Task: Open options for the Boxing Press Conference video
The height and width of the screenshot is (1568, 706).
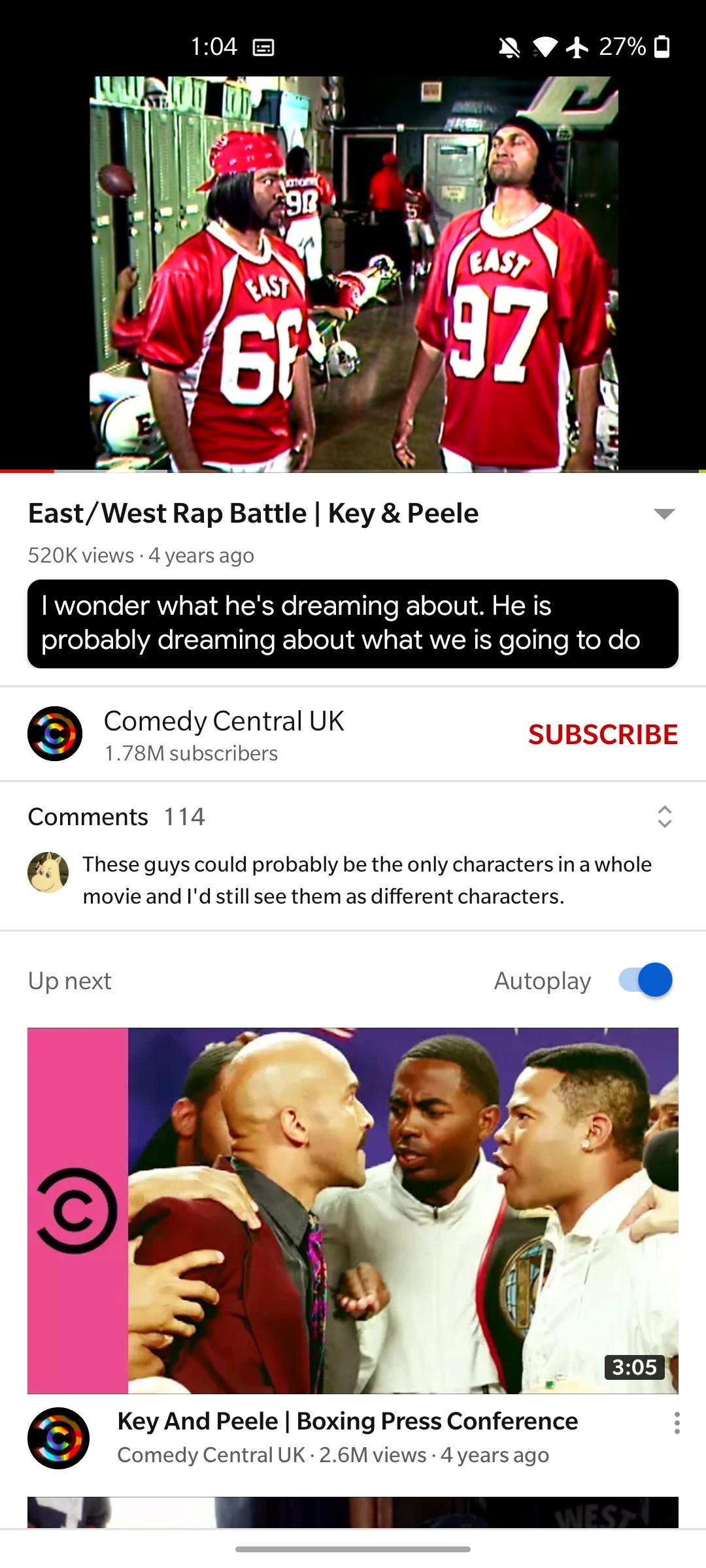Action: [677, 1423]
